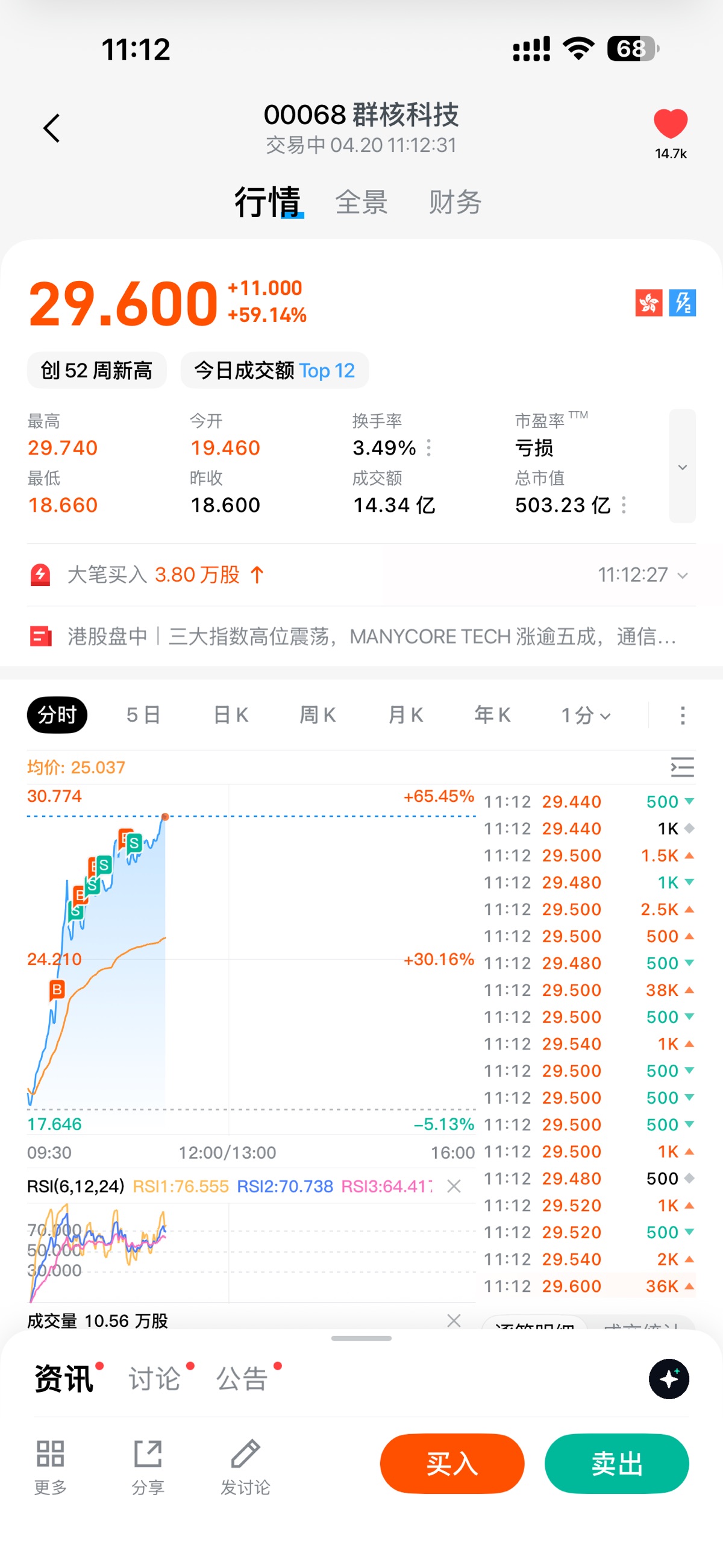The height and width of the screenshot is (1568, 723).
Task: Open the 公告 tab
Action: 242,1379
